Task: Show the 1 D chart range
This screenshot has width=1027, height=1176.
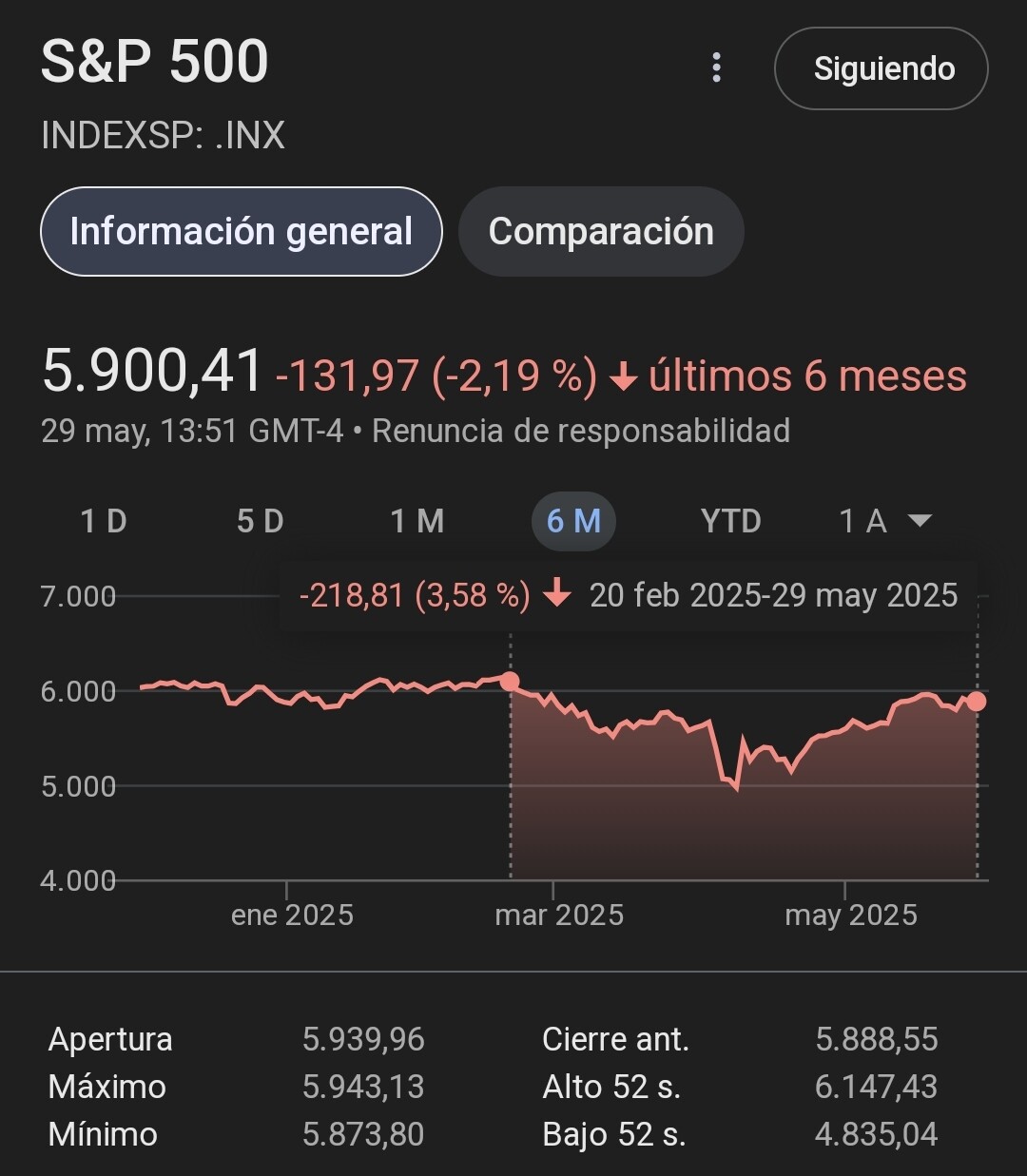Action: 104,521
